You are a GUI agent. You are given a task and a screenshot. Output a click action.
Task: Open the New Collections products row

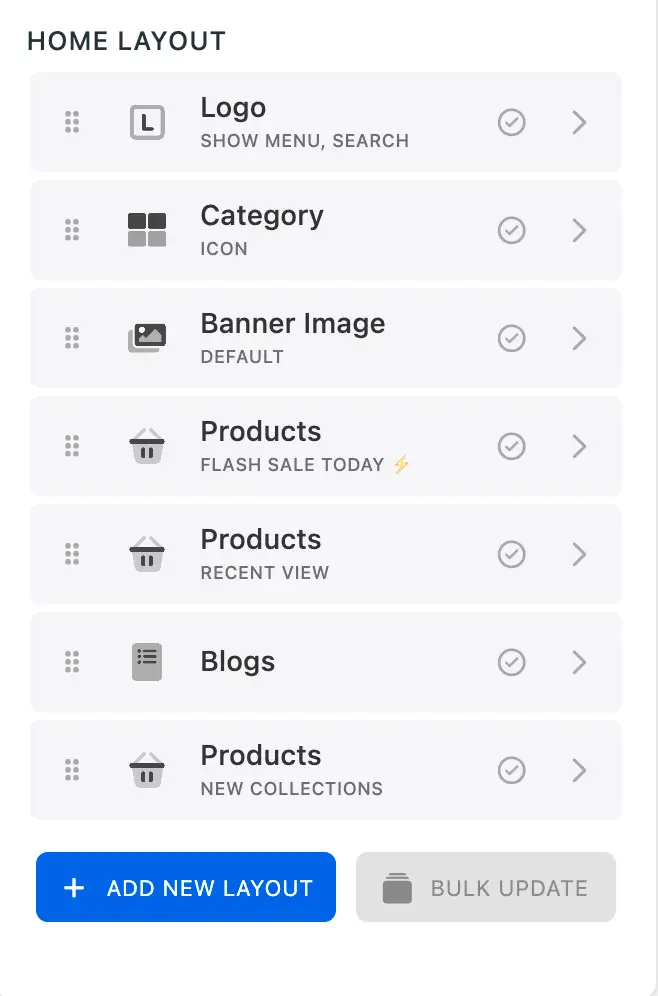click(x=579, y=771)
